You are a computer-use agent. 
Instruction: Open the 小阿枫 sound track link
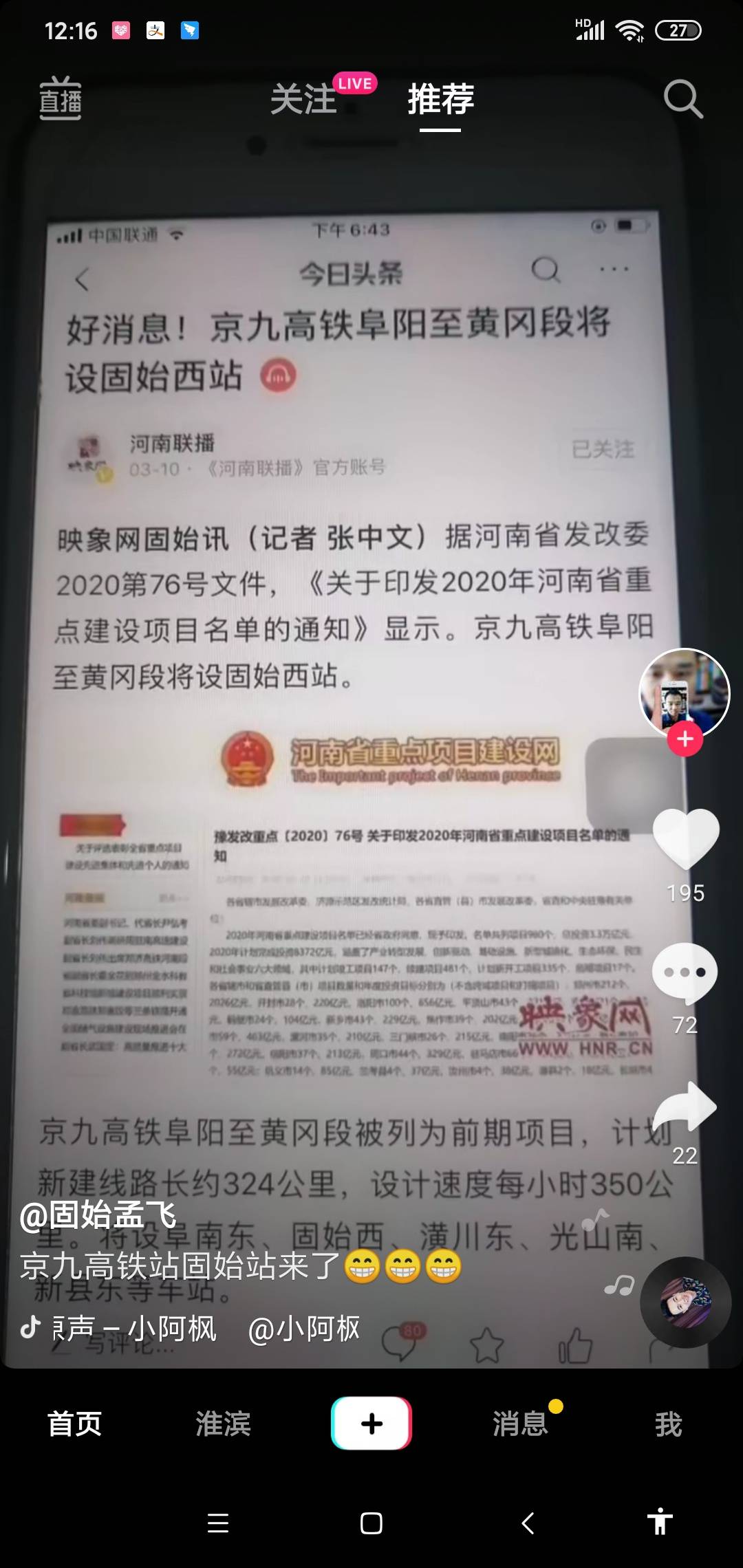pos(138,1328)
